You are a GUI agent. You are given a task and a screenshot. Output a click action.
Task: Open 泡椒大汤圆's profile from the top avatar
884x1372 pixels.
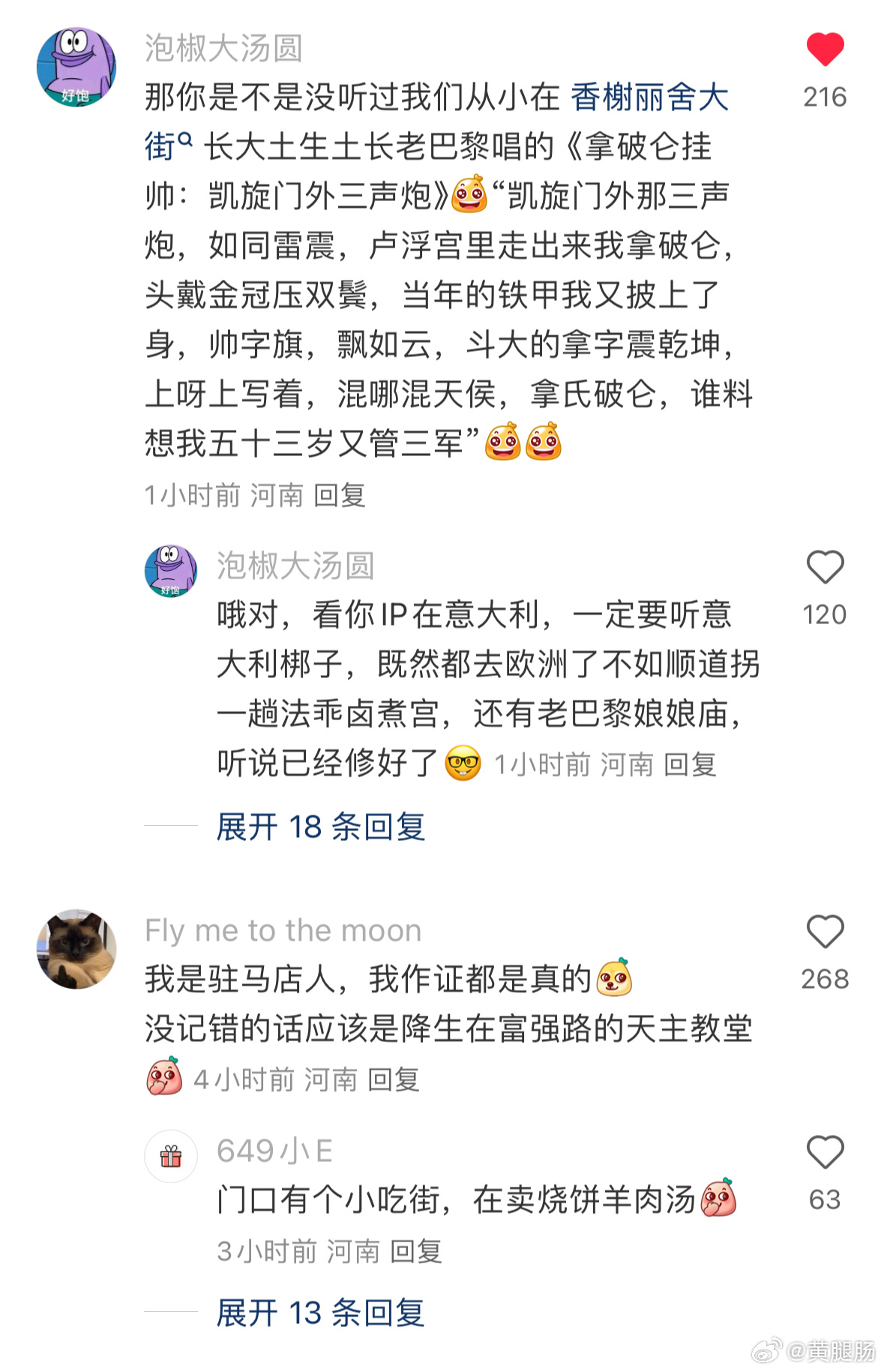[76, 68]
